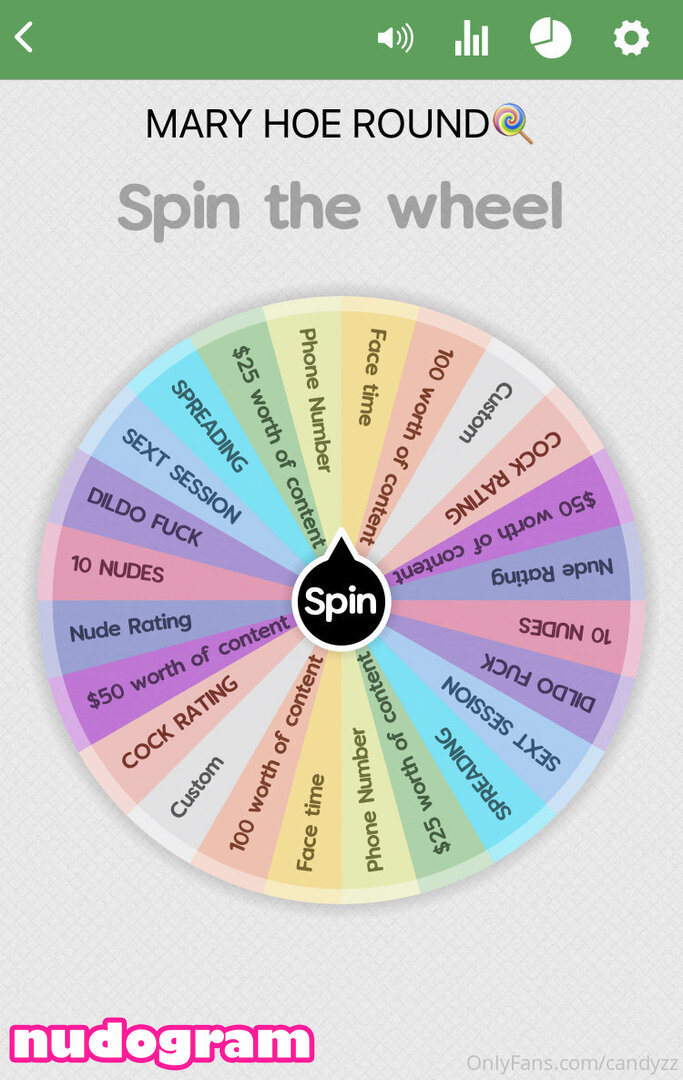Screen dimensions: 683x1080
Task: Open the settings gear
Action: [631, 39]
